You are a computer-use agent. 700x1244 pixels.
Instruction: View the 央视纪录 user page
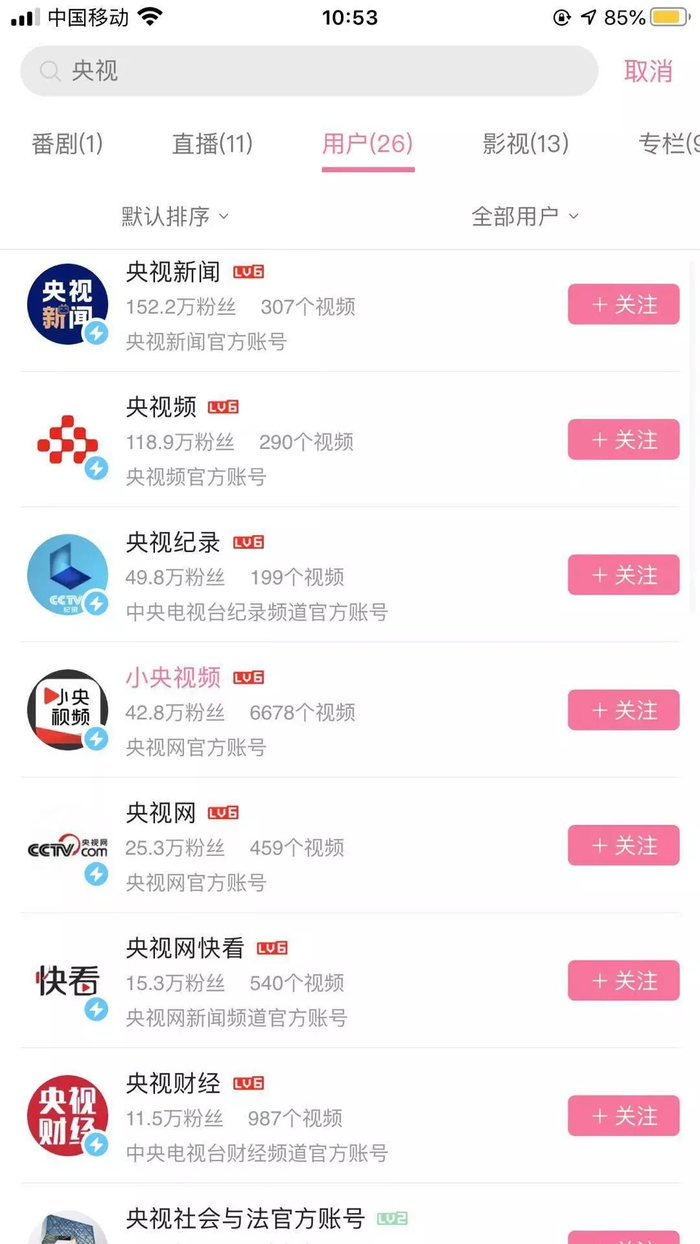click(173, 542)
